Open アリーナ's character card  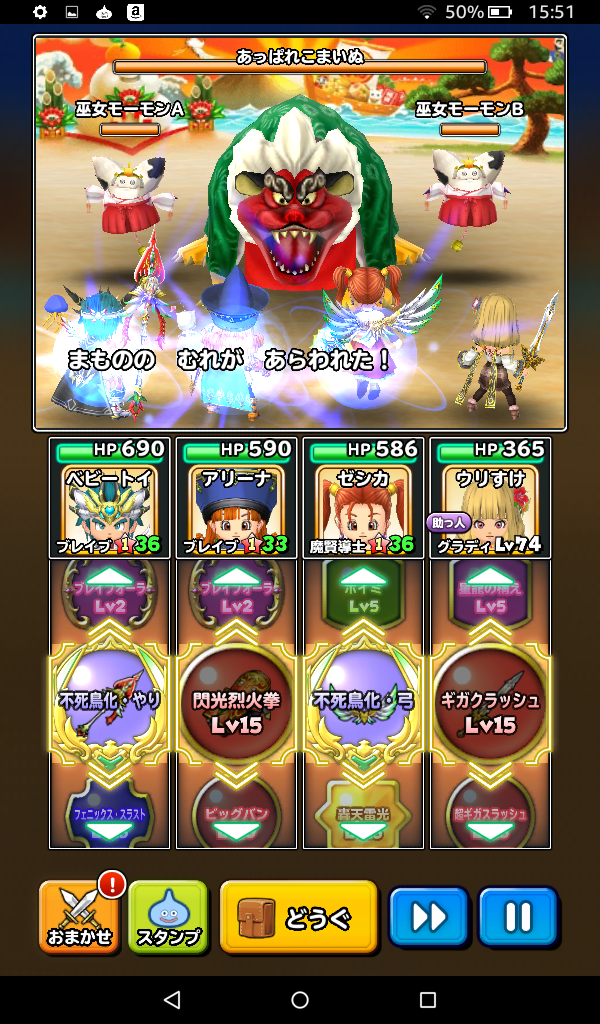point(236,498)
